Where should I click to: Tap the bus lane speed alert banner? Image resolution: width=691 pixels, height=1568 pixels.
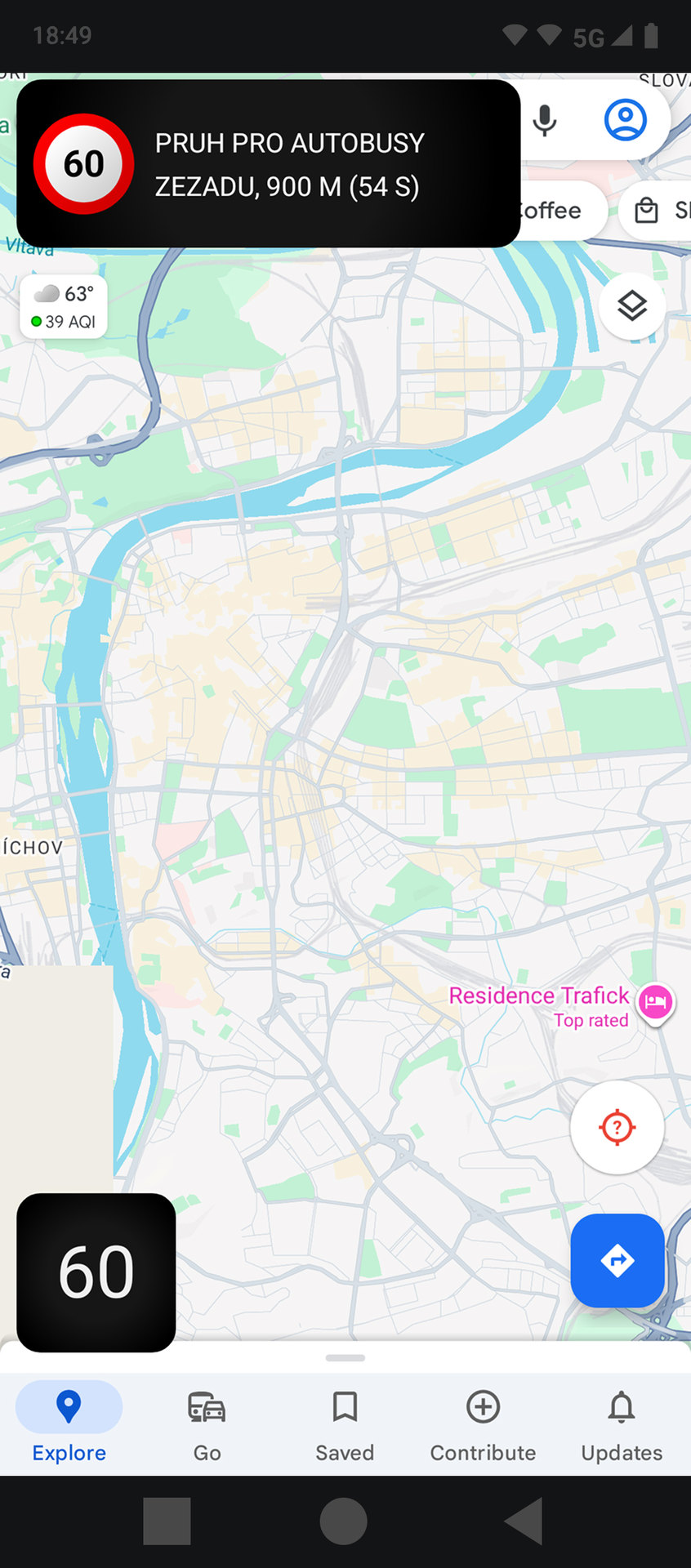[269, 163]
